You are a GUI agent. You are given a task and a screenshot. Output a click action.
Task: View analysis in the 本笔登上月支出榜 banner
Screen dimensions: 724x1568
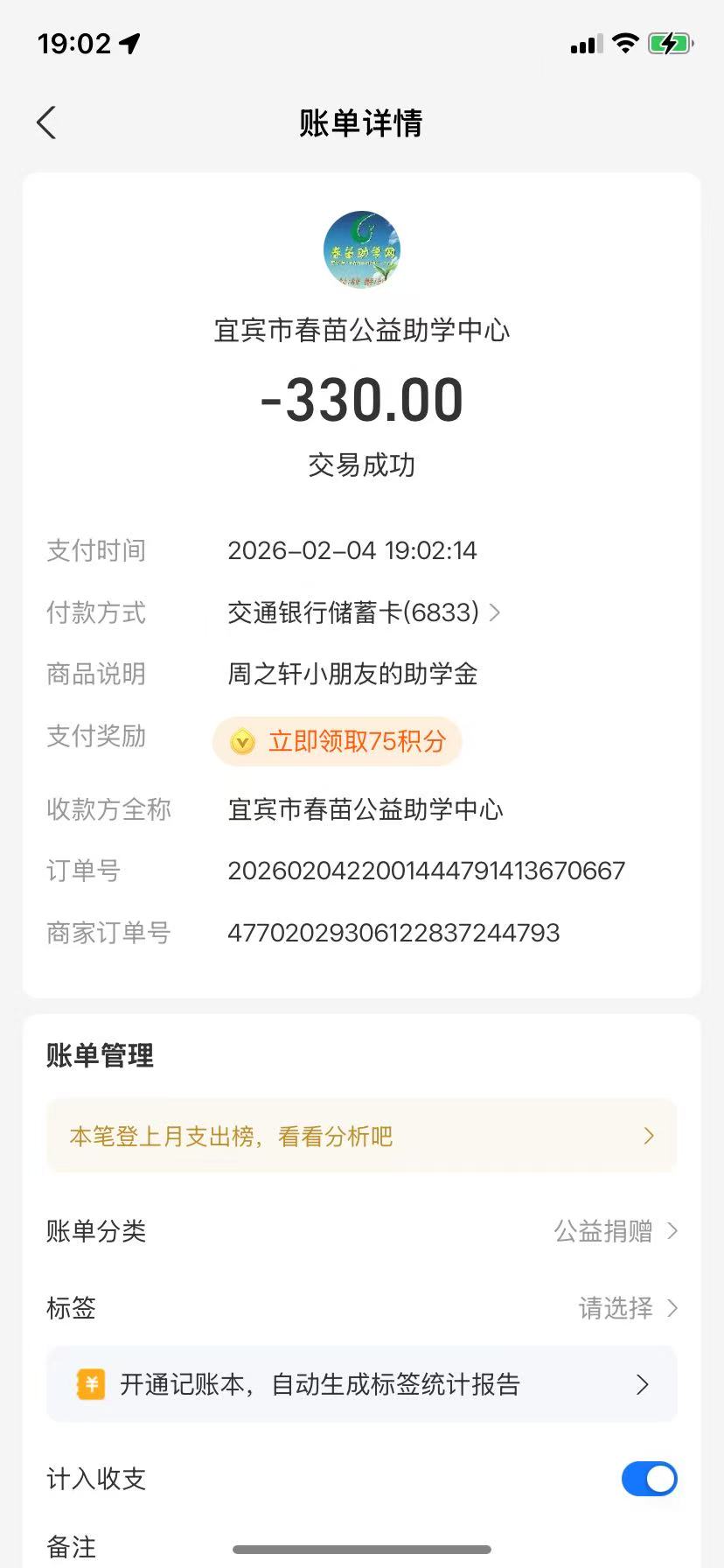pos(361,1136)
